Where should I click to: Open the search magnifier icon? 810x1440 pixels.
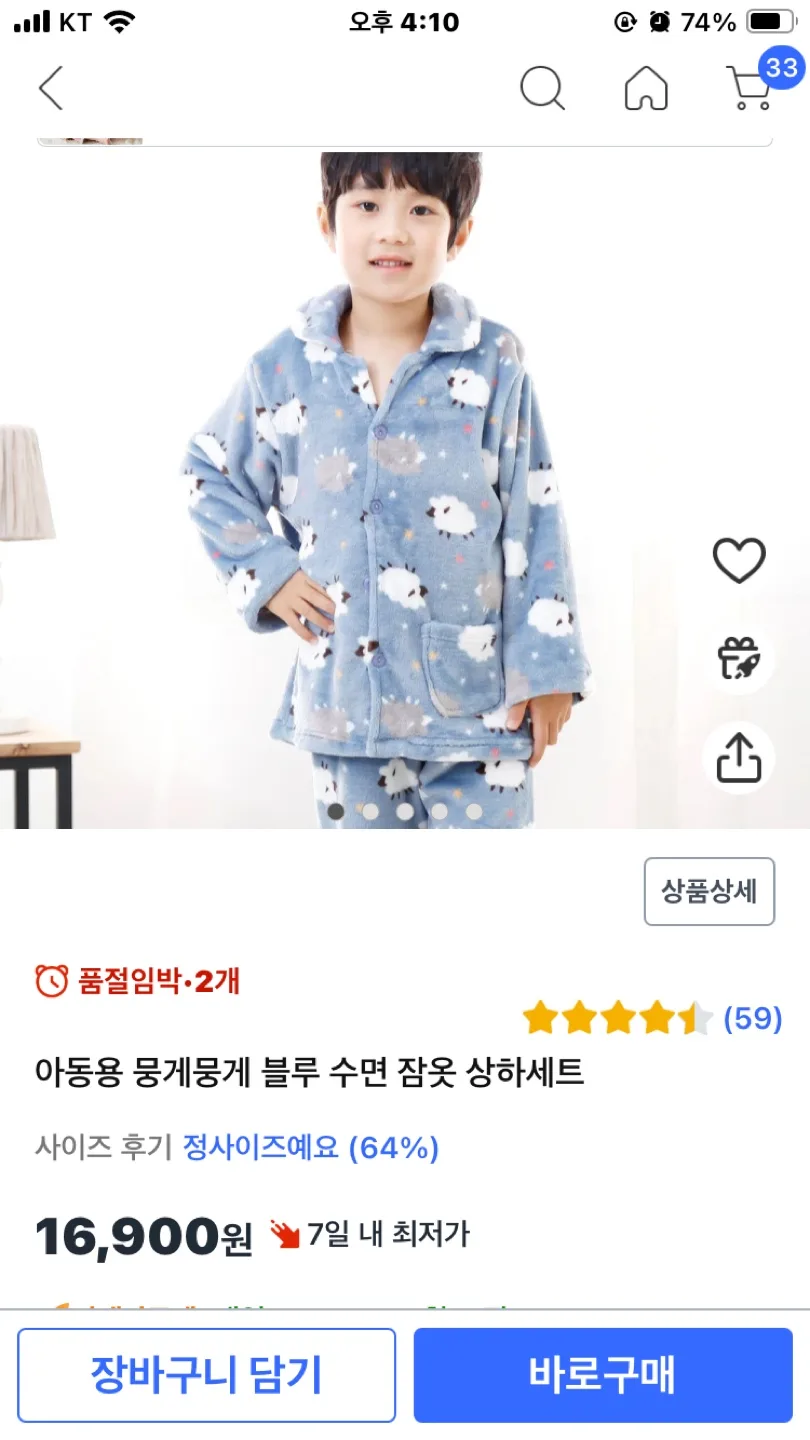click(542, 88)
